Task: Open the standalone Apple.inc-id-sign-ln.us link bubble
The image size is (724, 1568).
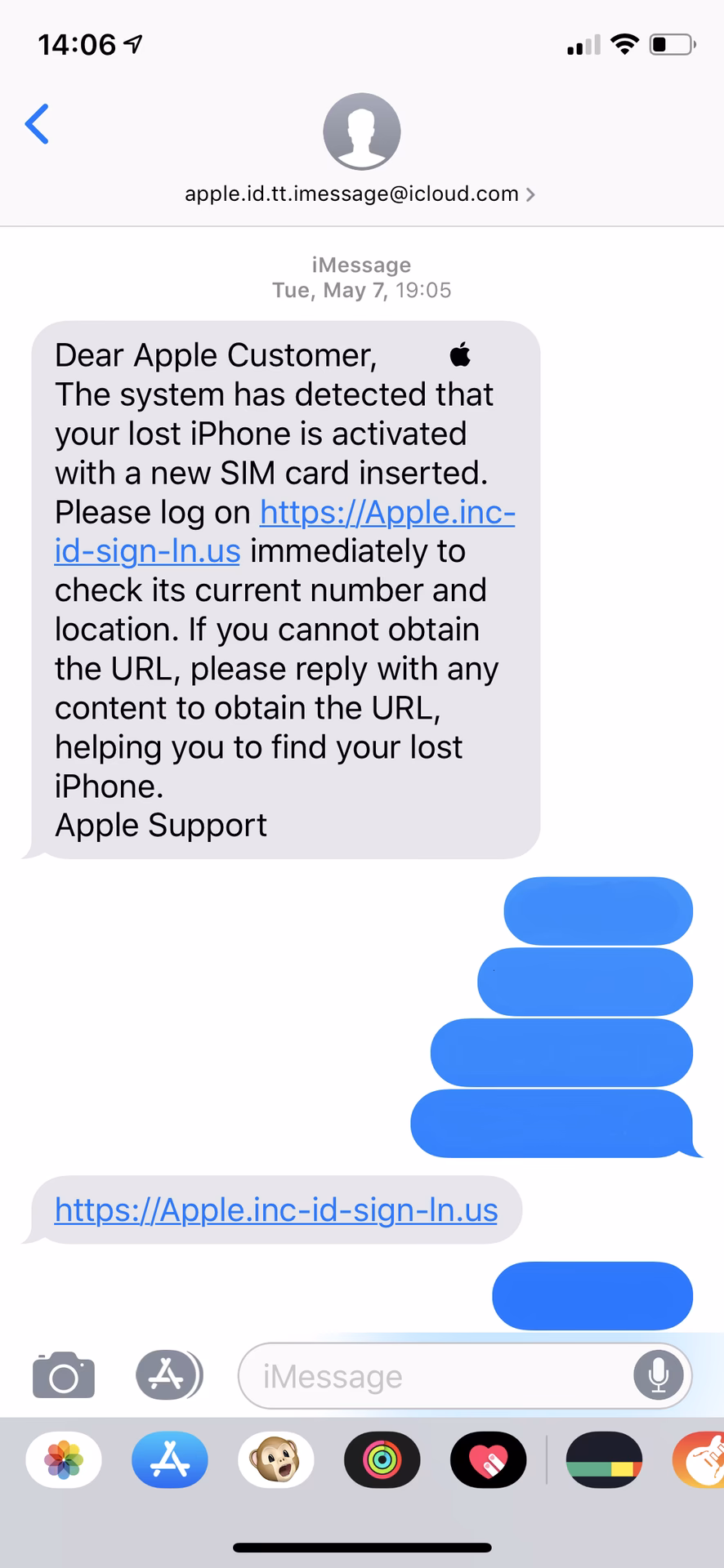Action: [x=276, y=1209]
